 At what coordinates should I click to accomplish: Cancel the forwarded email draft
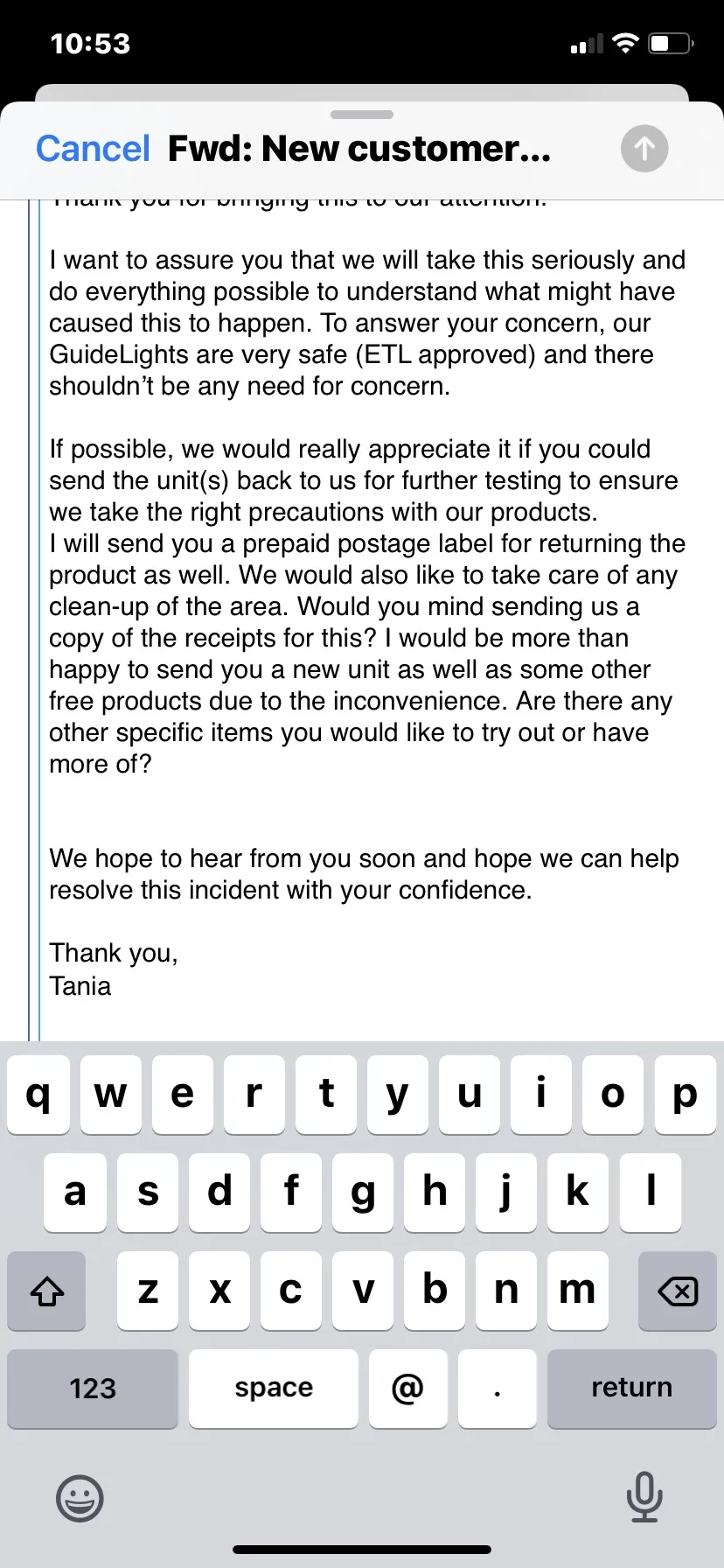(x=93, y=149)
